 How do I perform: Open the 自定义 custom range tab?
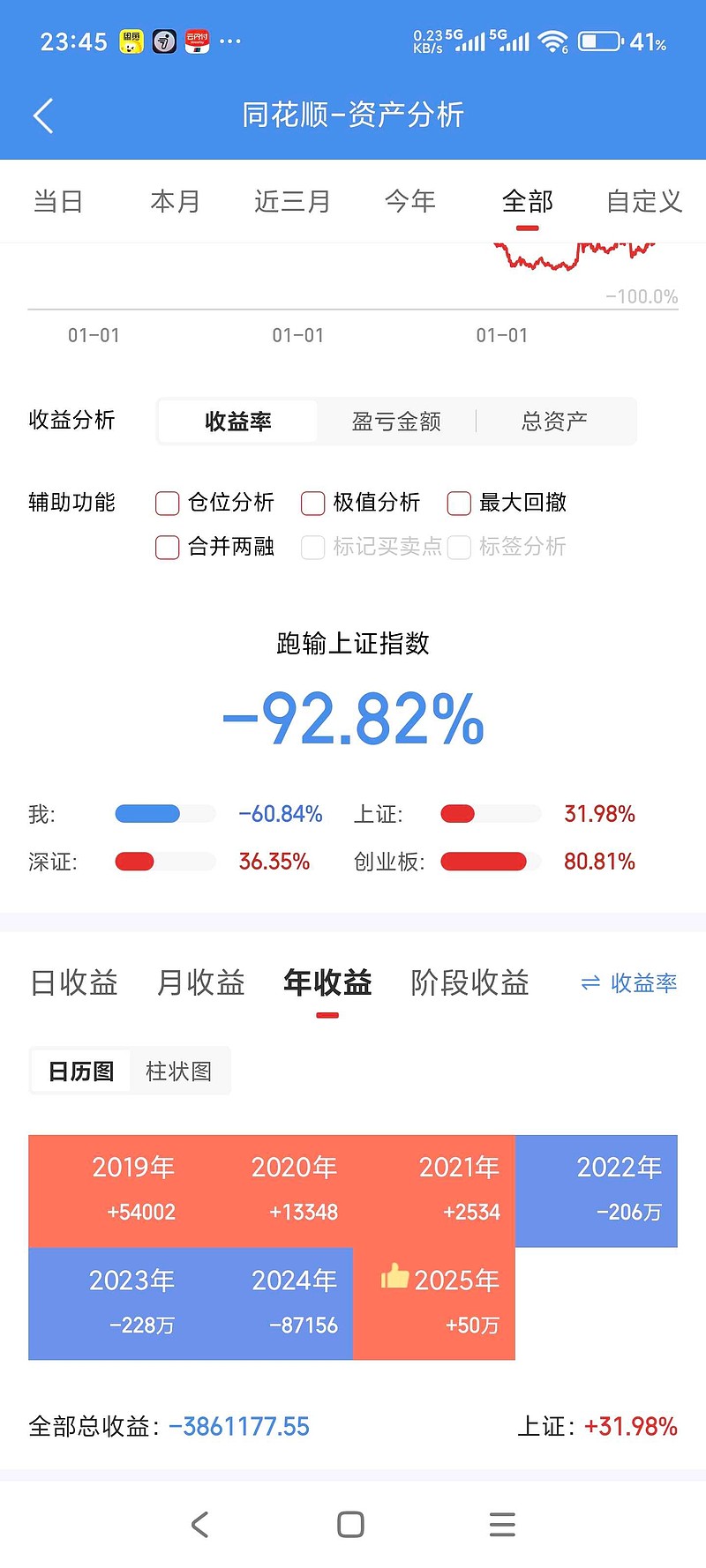[x=644, y=202]
